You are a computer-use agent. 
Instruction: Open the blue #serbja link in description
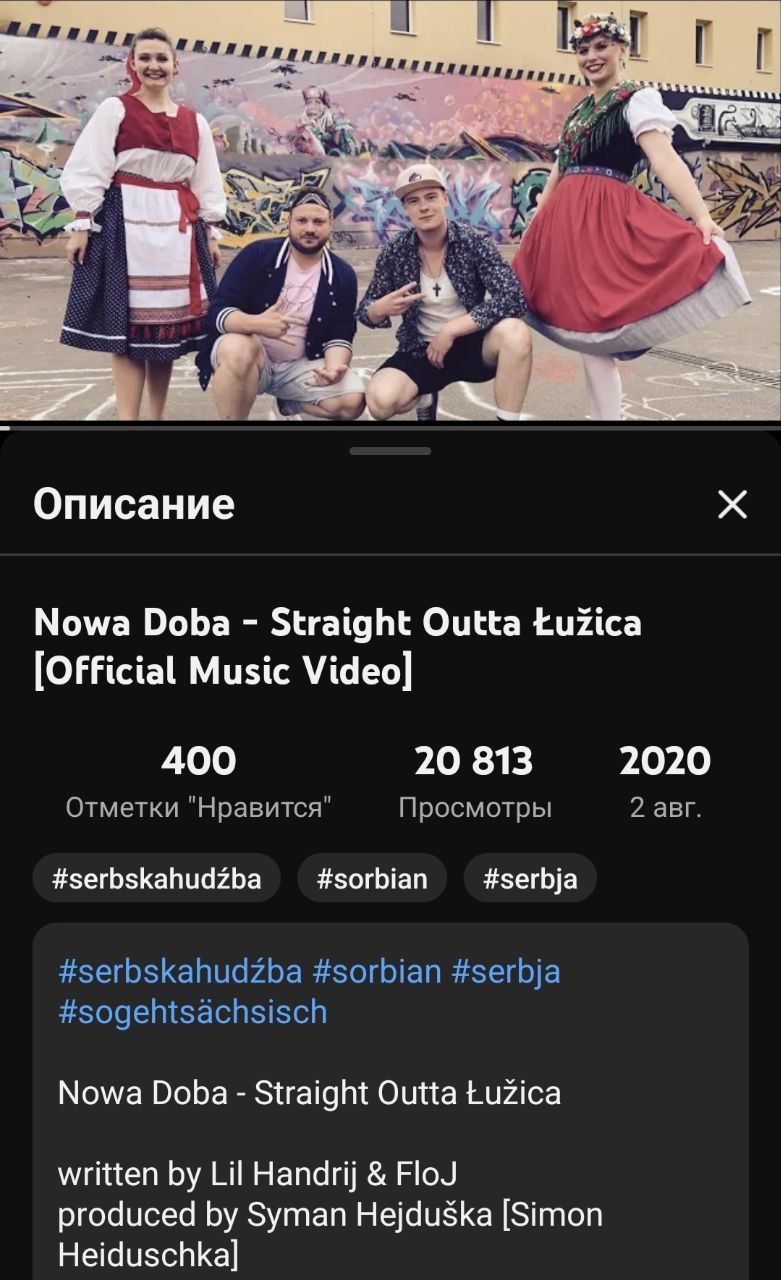click(506, 971)
